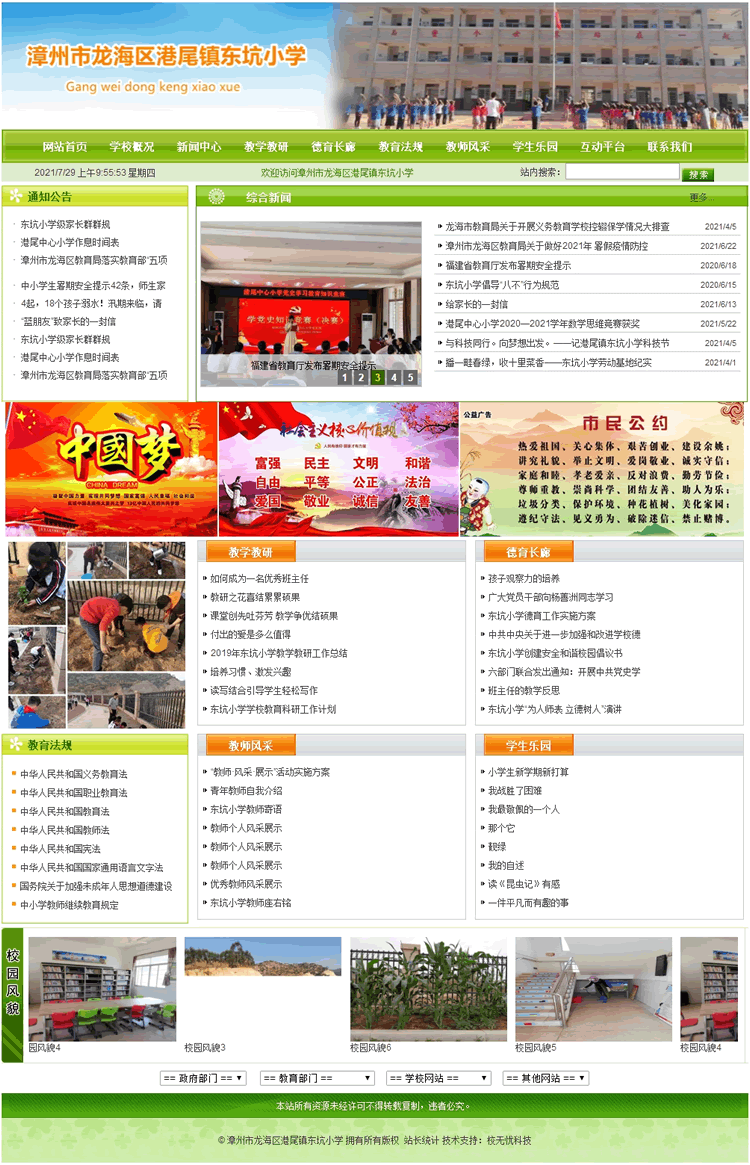Switch to 新闻中心 page
Image resolution: width=750 pixels, height=1165 pixels.
pyautogui.click(x=199, y=147)
